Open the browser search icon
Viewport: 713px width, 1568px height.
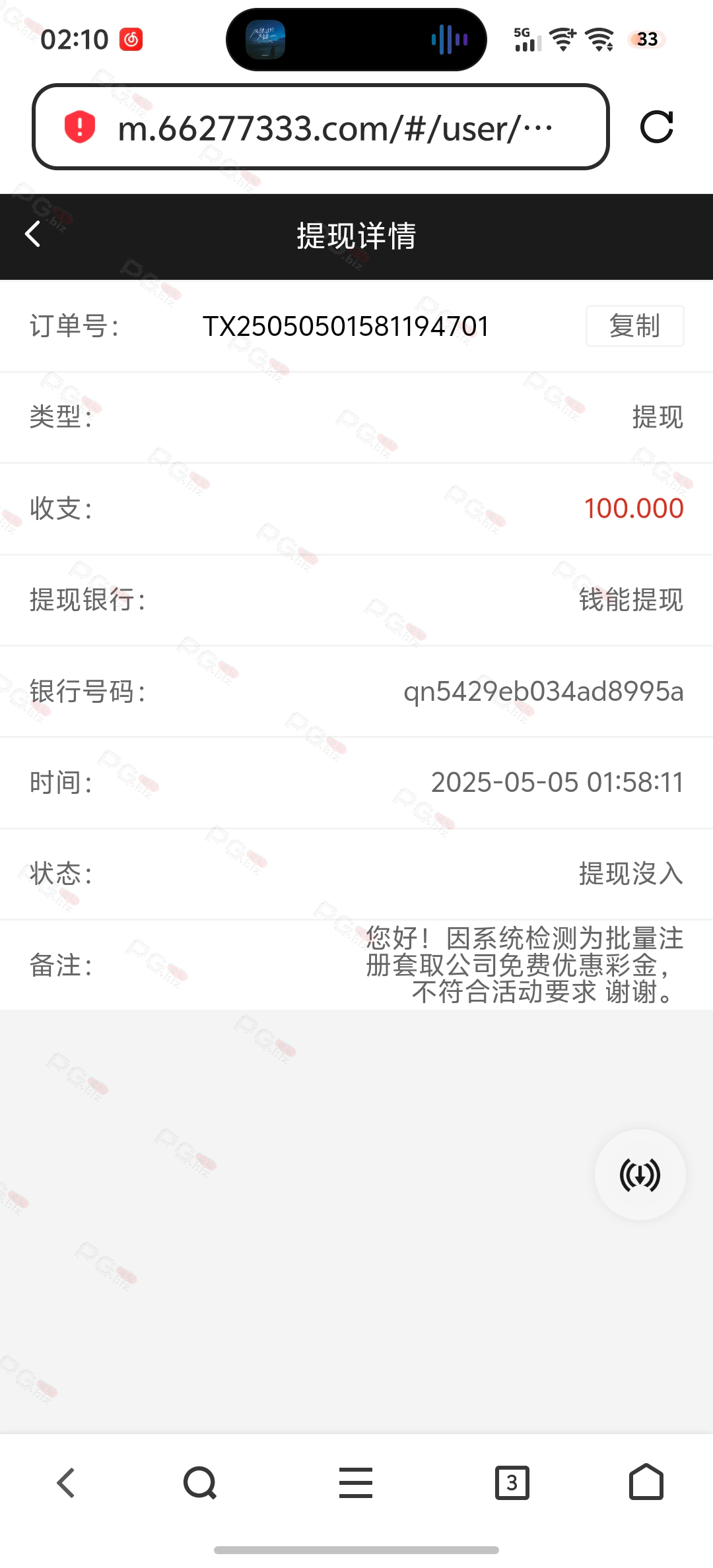(x=200, y=1484)
